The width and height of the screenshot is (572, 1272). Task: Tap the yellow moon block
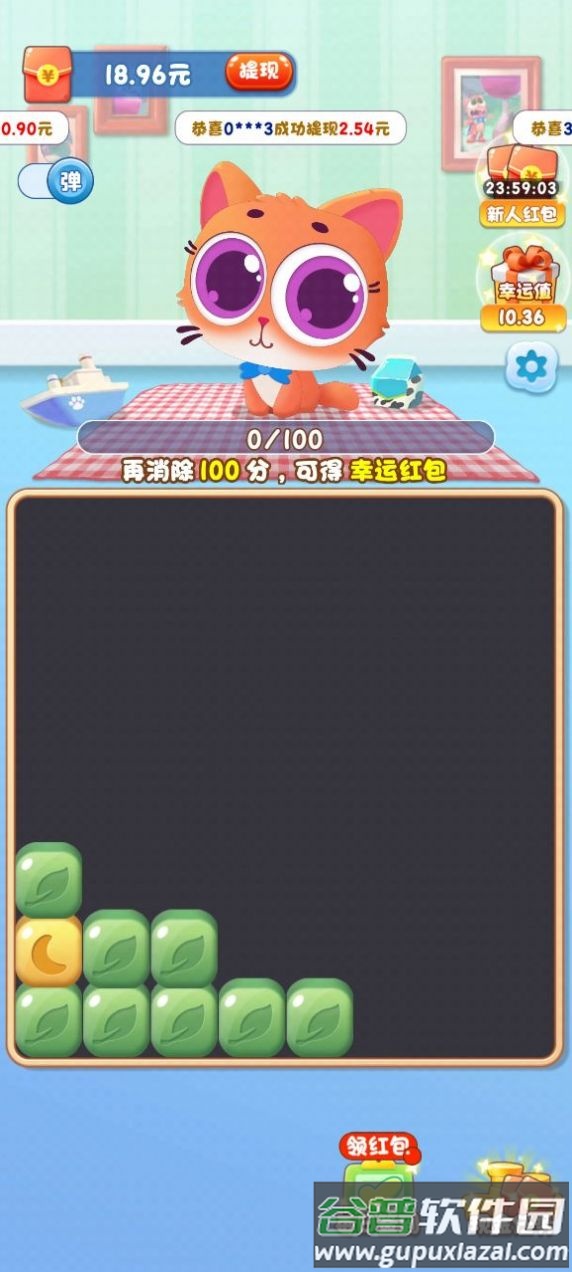click(x=48, y=952)
